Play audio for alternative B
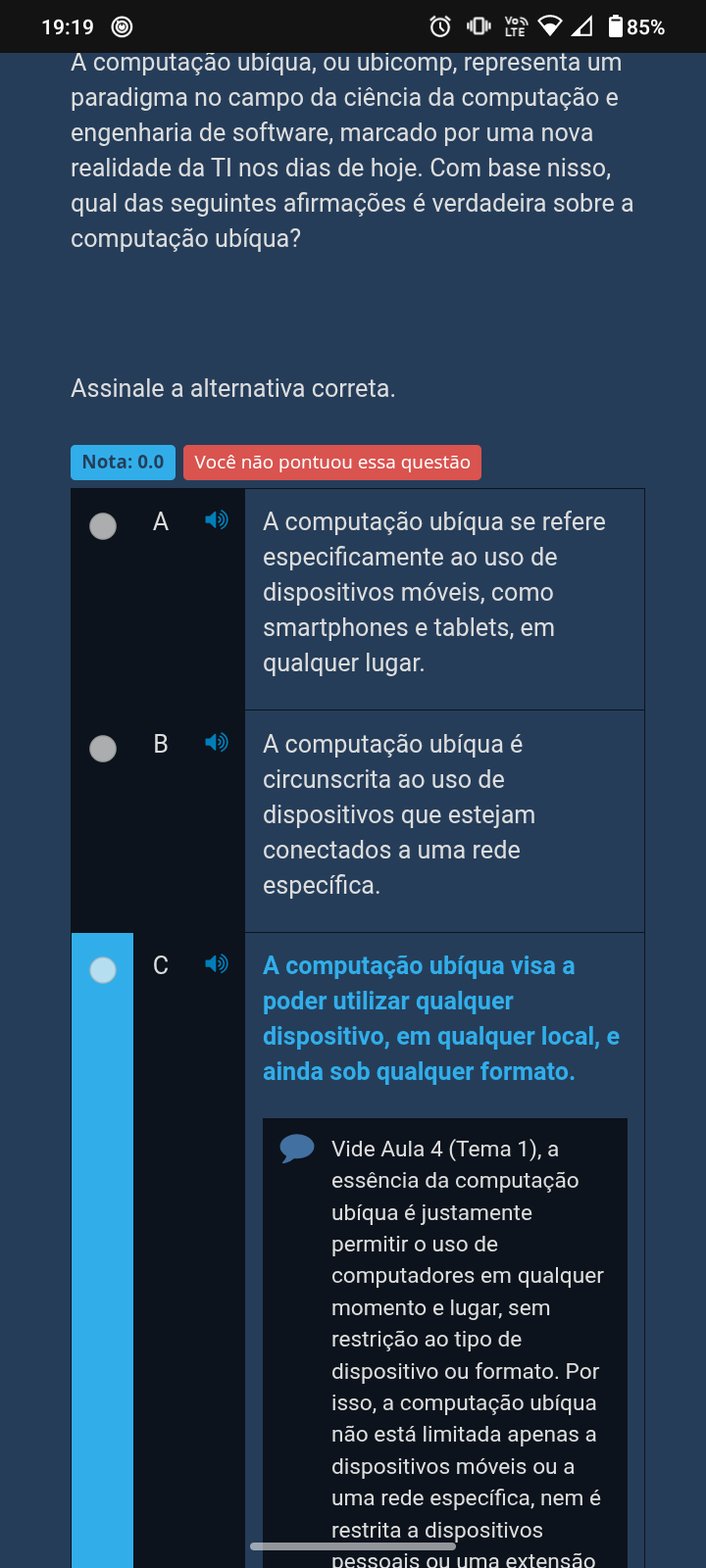Viewport: 706px width, 1568px height. (x=216, y=742)
